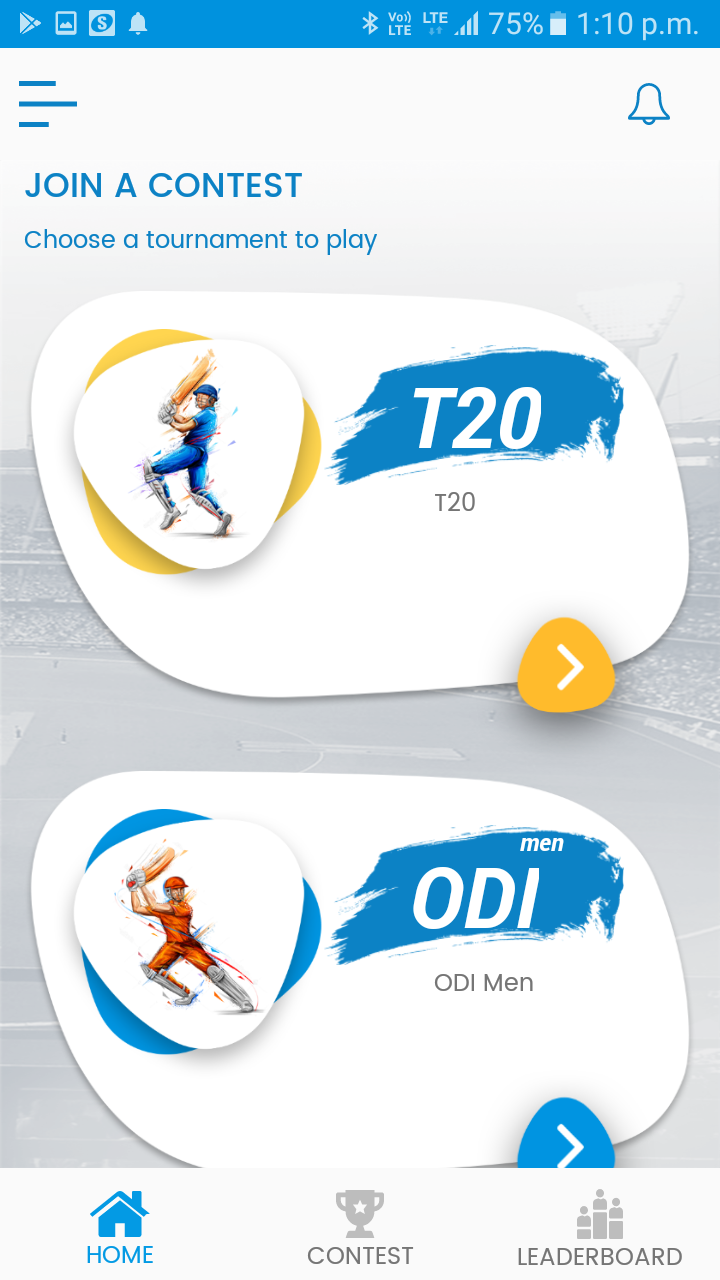This screenshot has height=1280, width=720.
Task: Open the hamburger drawer menu
Action: tap(47, 104)
